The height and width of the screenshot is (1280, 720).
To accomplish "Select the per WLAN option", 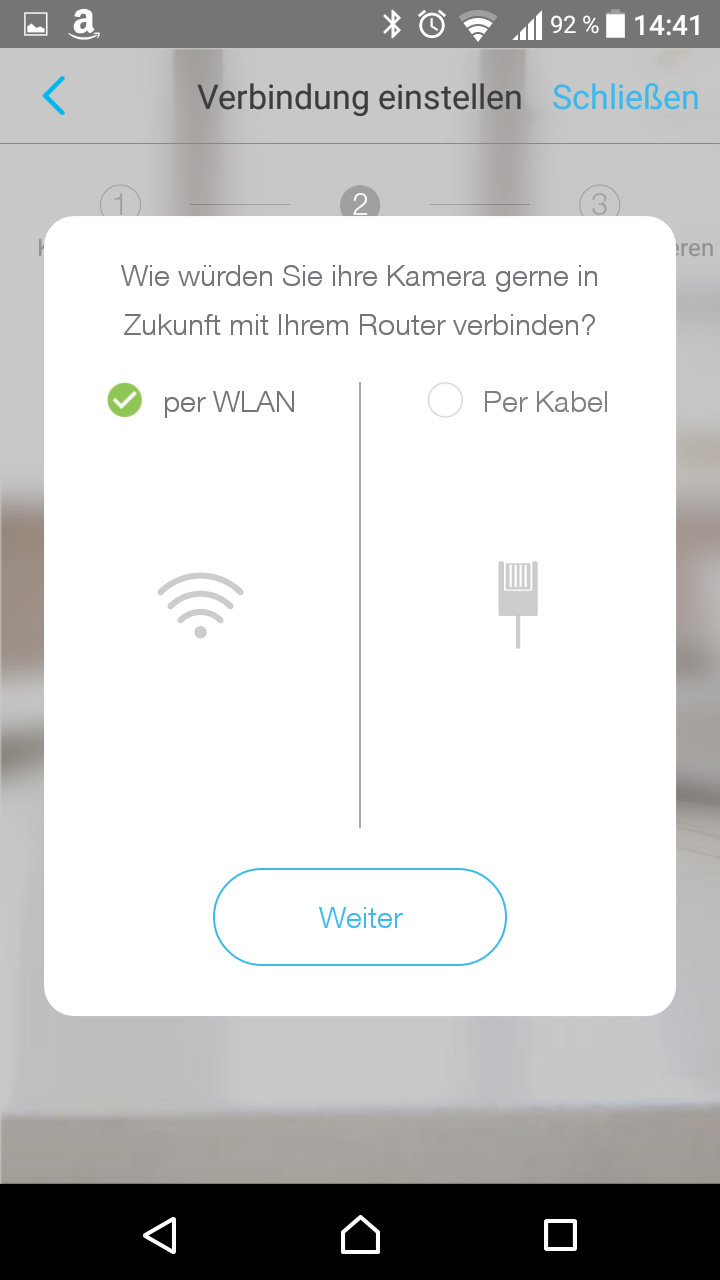I will [201, 402].
